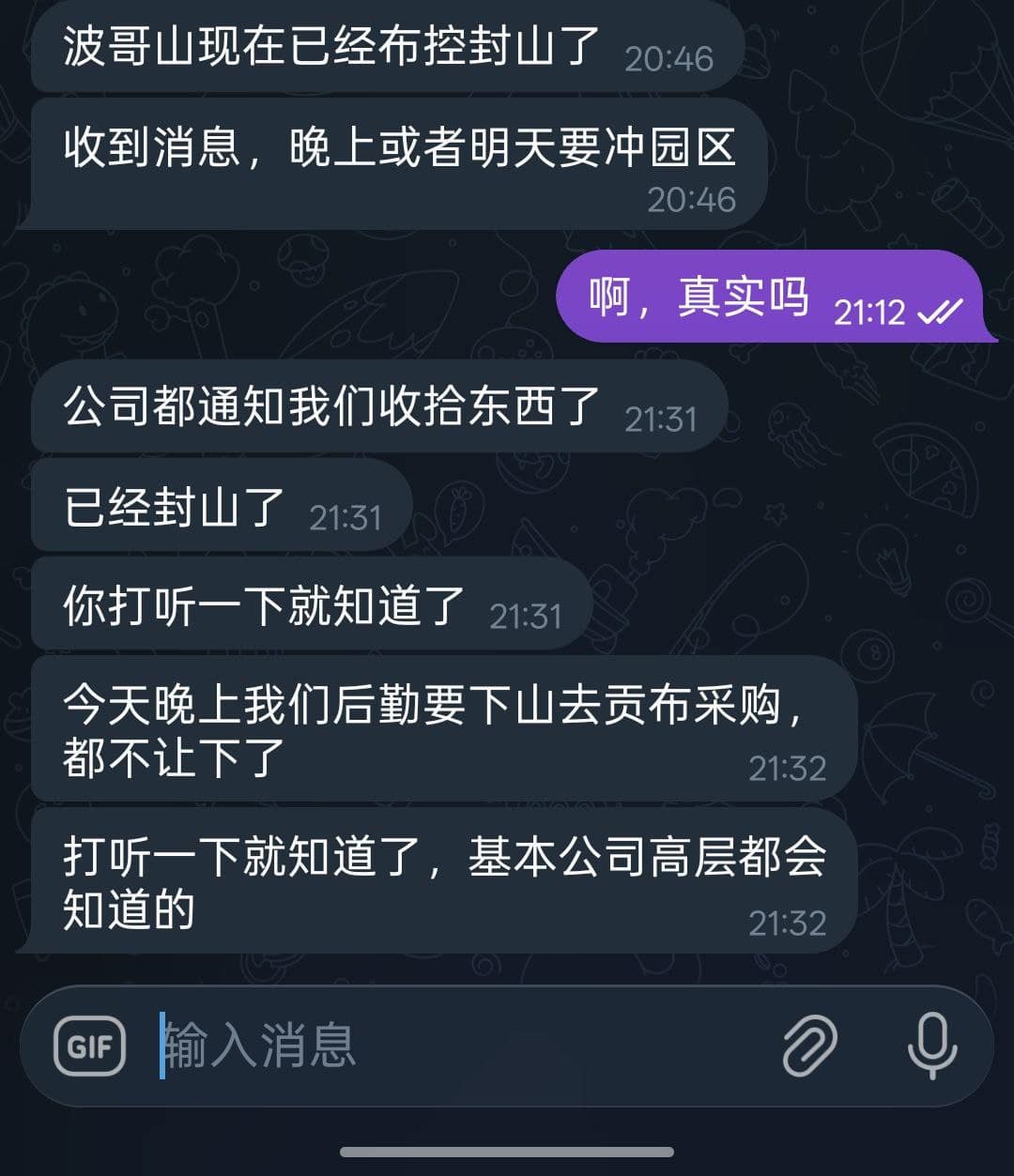Image resolution: width=1014 pixels, height=1176 pixels.
Task: Focus the 输入消息 message field
Action: click(x=451, y=1046)
